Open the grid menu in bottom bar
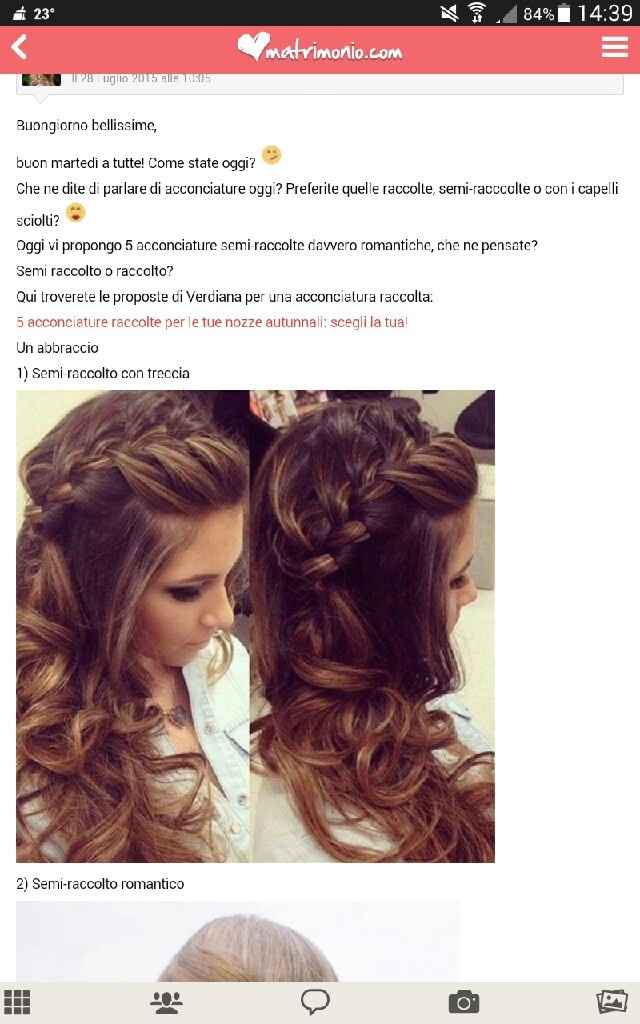The image size is (640, 1024). point(18,1001)
